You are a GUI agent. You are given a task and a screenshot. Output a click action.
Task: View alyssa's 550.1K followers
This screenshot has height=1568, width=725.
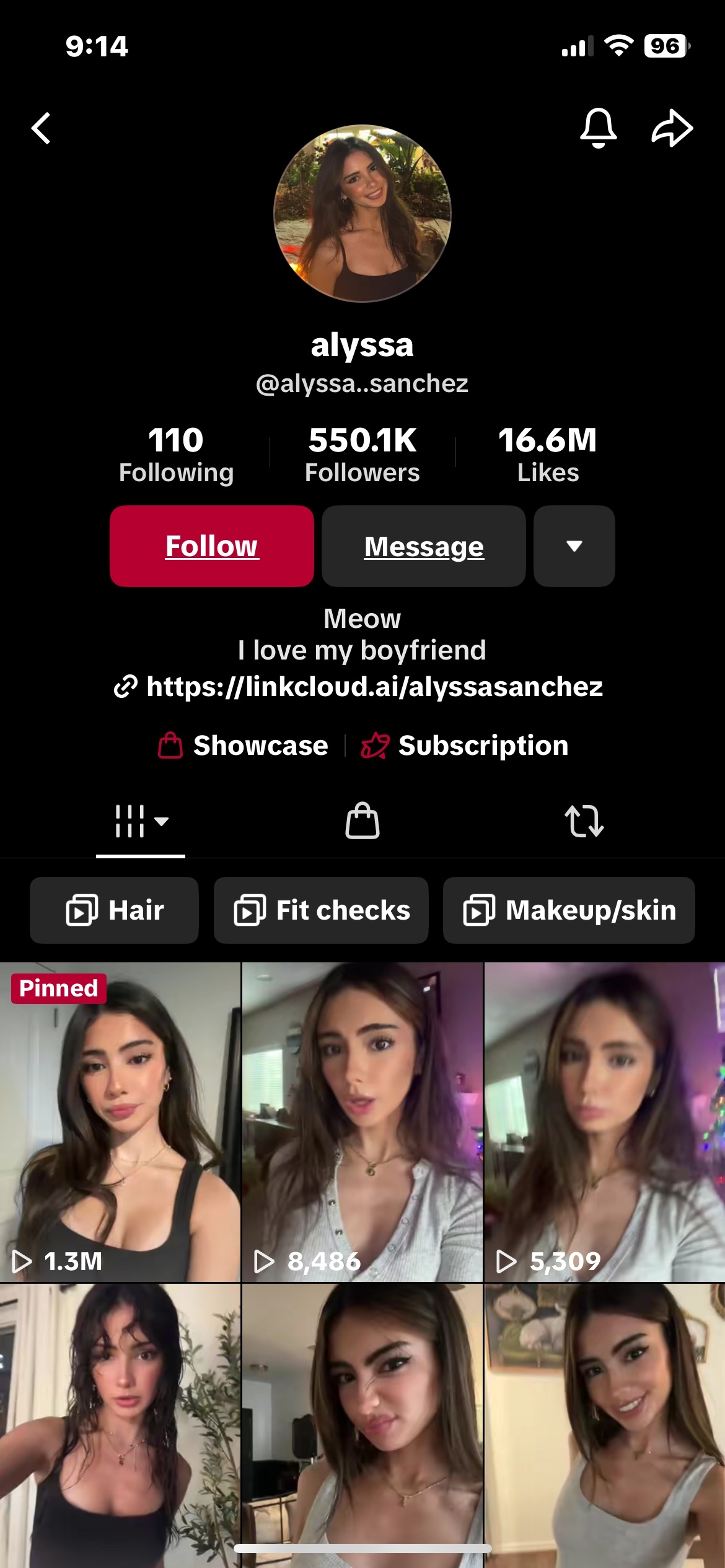(x=362, y=455)
